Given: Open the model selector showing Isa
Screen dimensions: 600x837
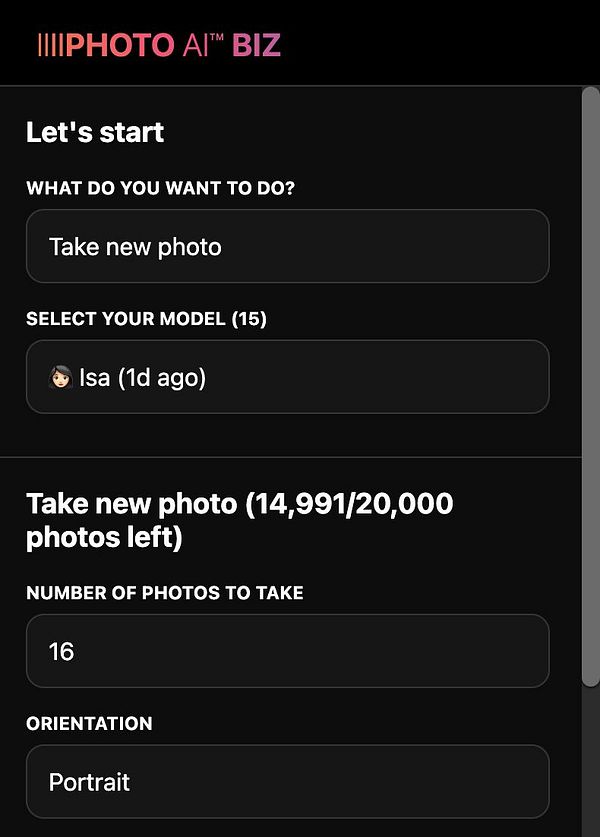Looking at the screenshot, I should [x=287, y=377].
